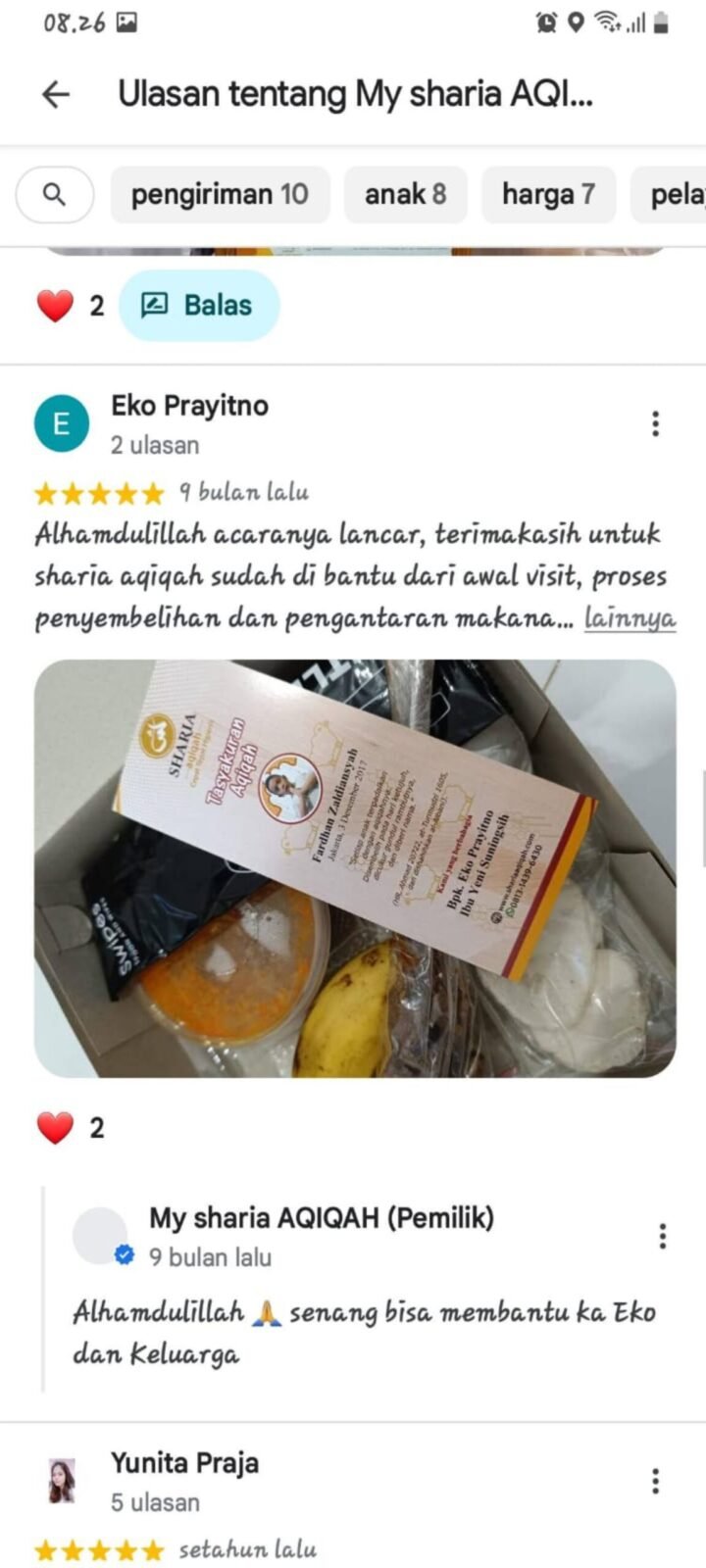Tap the Balas reply button
The height and width of the screenshot is (1568, 706).
[x=199, y=306]
